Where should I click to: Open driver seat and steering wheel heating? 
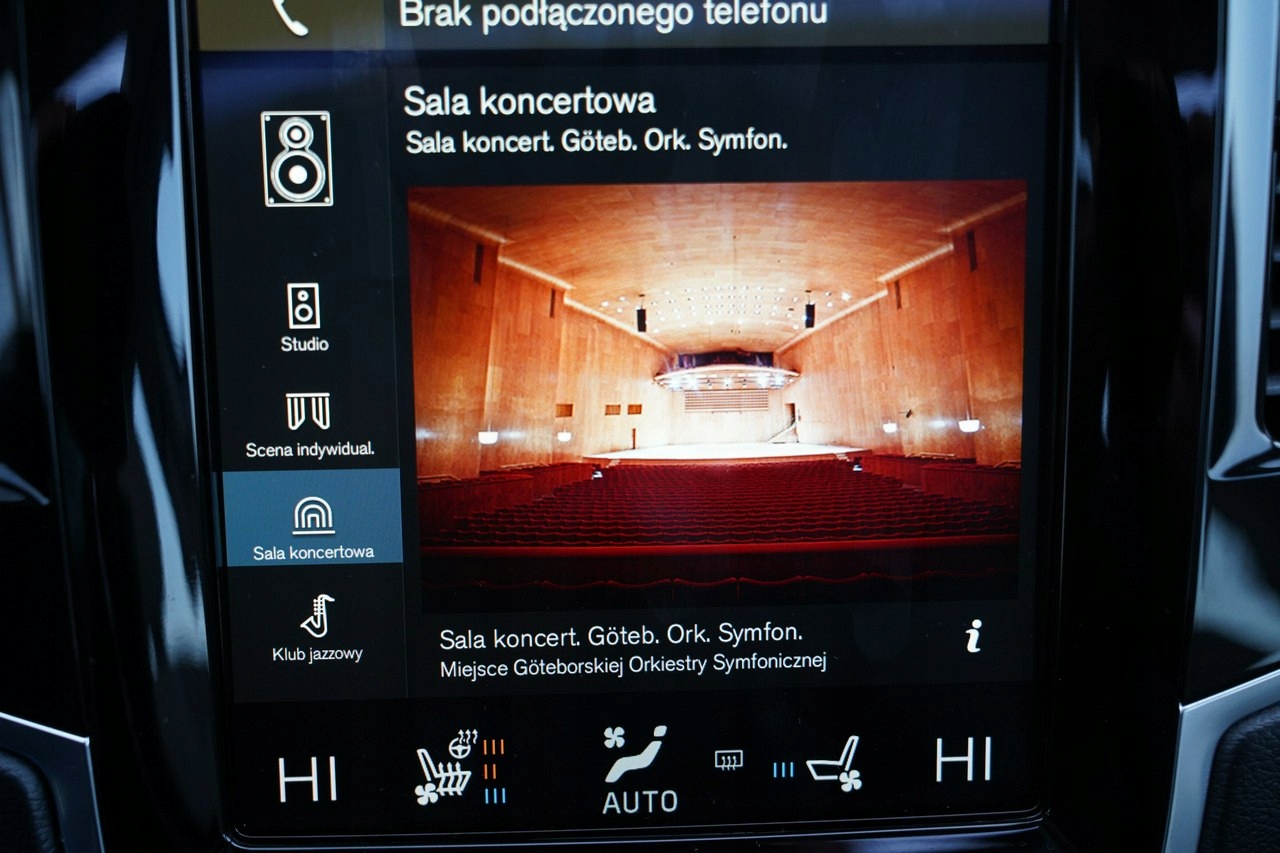coord(447,768)
